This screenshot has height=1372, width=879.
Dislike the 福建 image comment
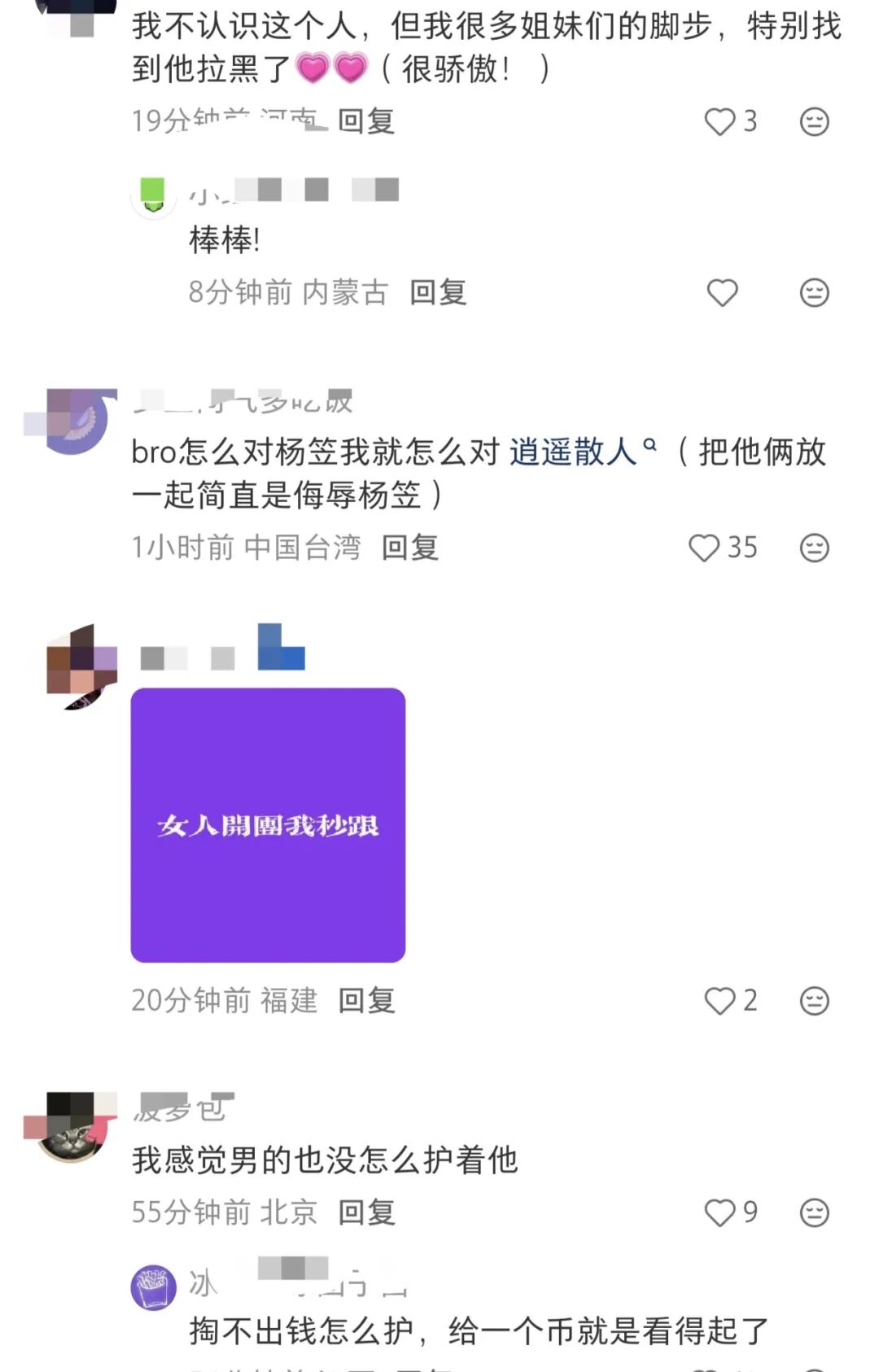click(814, 1001)
